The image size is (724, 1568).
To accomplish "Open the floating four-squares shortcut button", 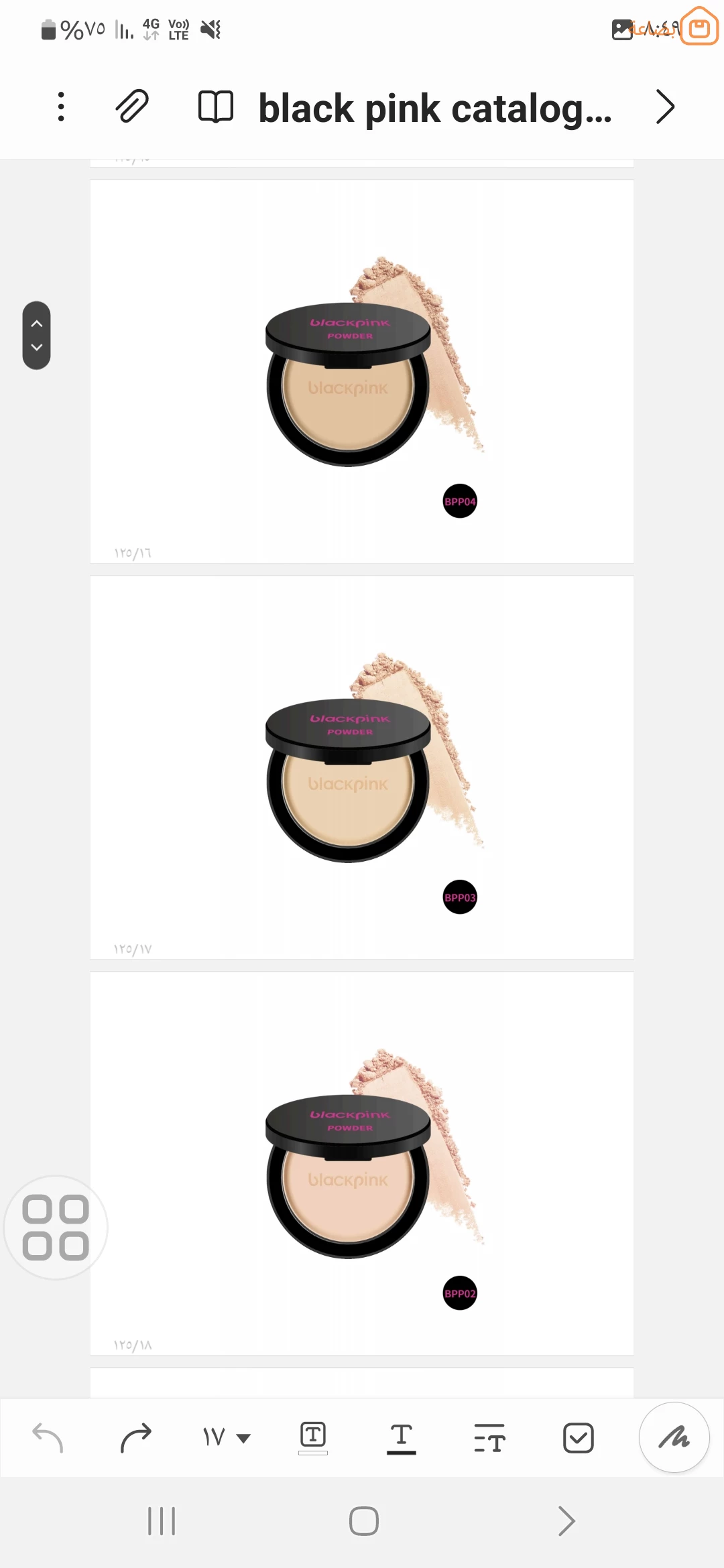I will pyautogui.click(x=56, y=1227).
